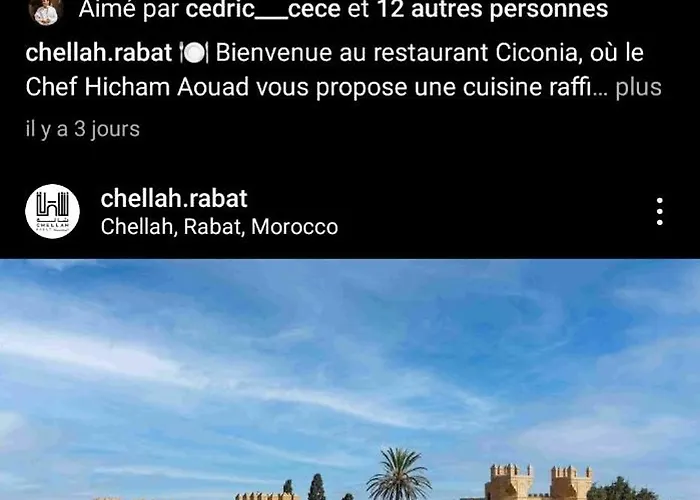Open the Chellah, Rabat, Morocco location
Image resolution: width=700 pixels, height=500 pixels.
point(219,227)
